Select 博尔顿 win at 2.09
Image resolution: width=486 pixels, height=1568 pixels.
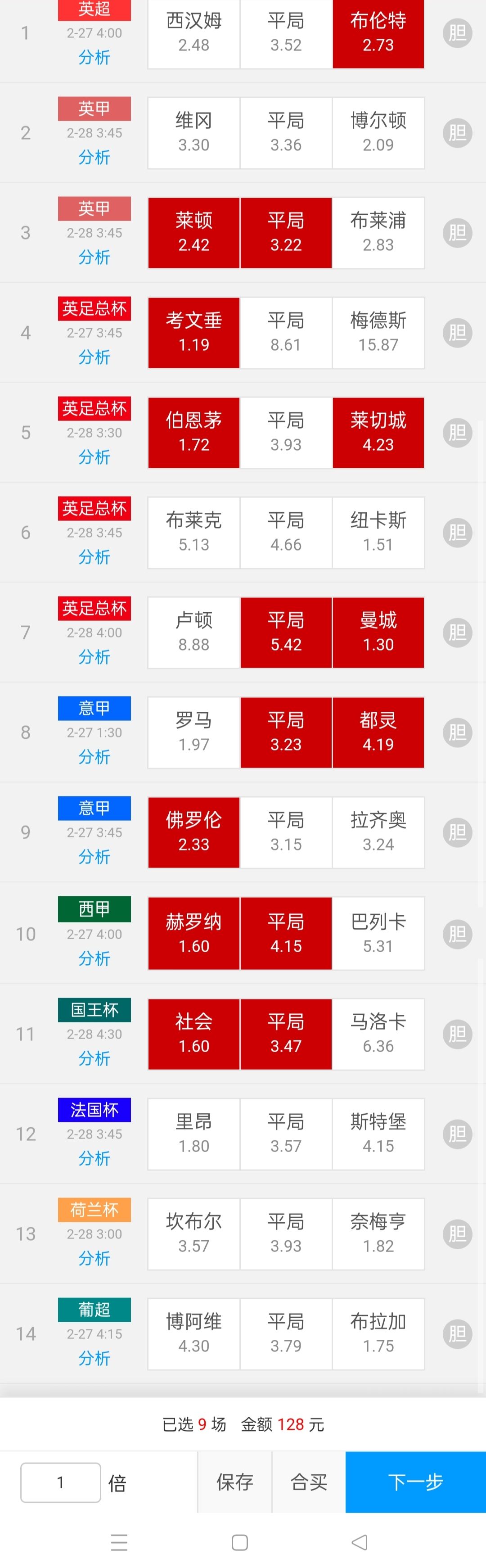point(378,133)
